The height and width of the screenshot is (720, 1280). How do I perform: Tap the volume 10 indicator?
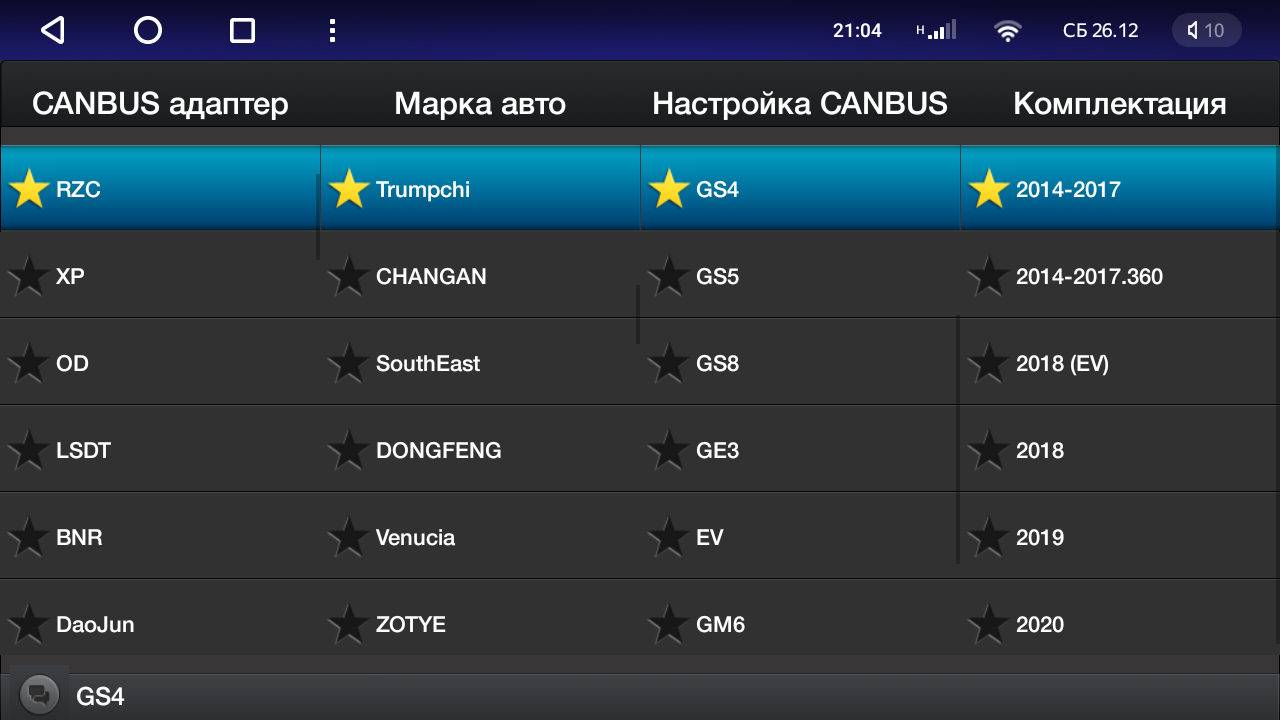[x=1206, y=31]
